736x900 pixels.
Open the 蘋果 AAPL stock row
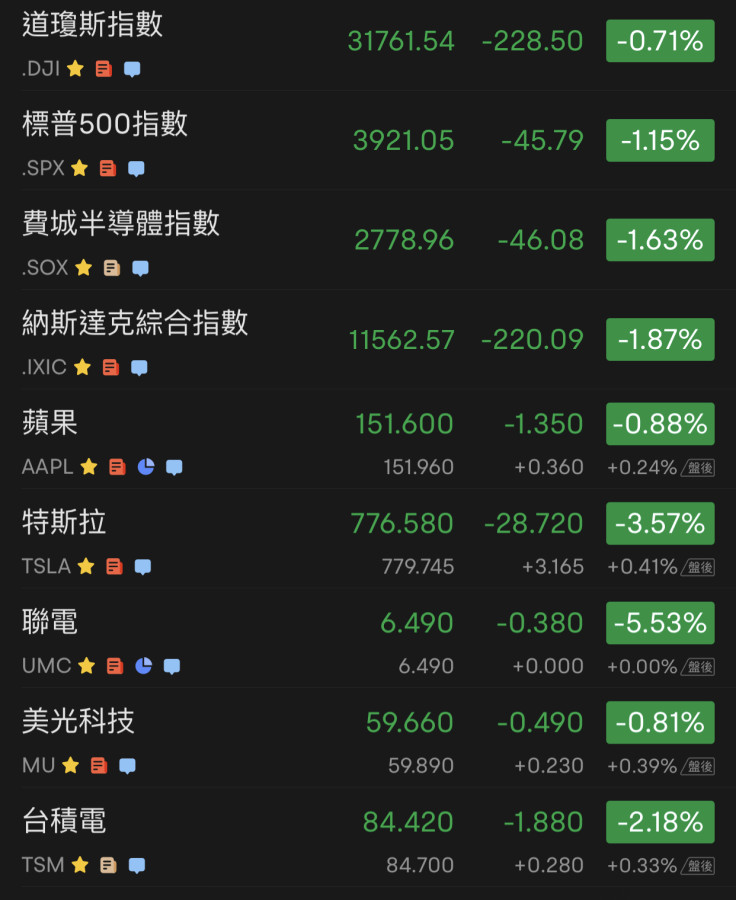pos(50,423)
